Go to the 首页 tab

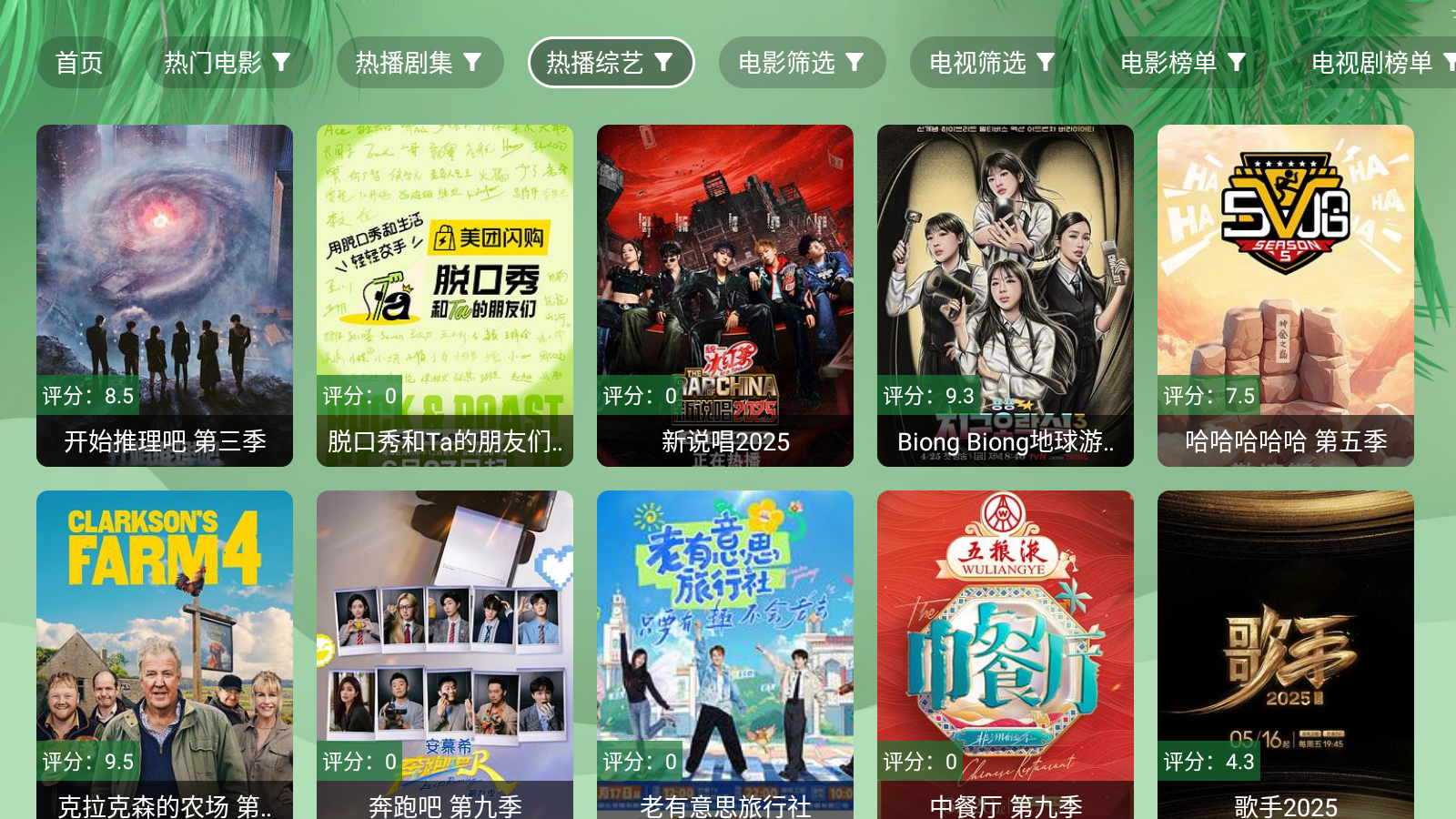[79, 63]
